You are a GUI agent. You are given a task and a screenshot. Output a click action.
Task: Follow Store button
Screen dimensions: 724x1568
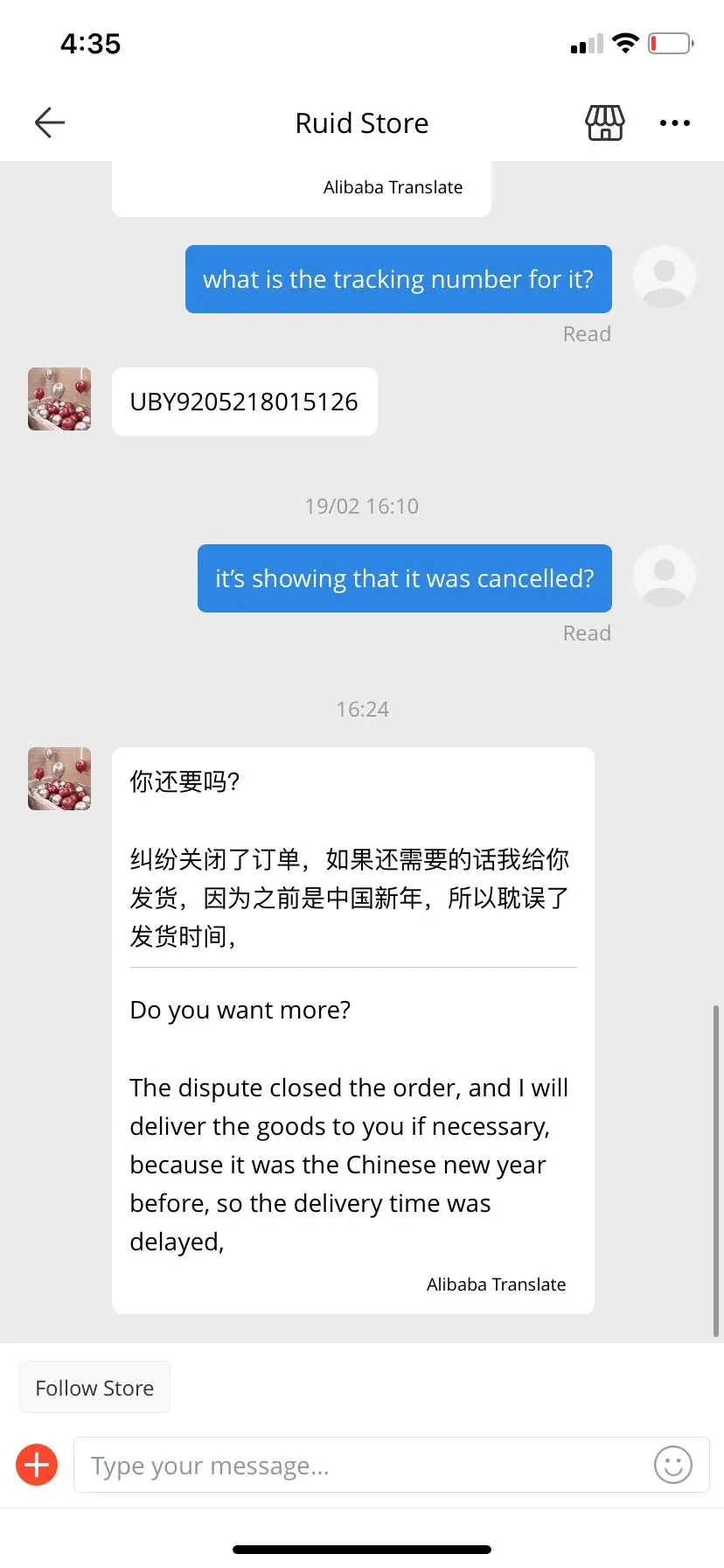click(x=94, y=1388)
